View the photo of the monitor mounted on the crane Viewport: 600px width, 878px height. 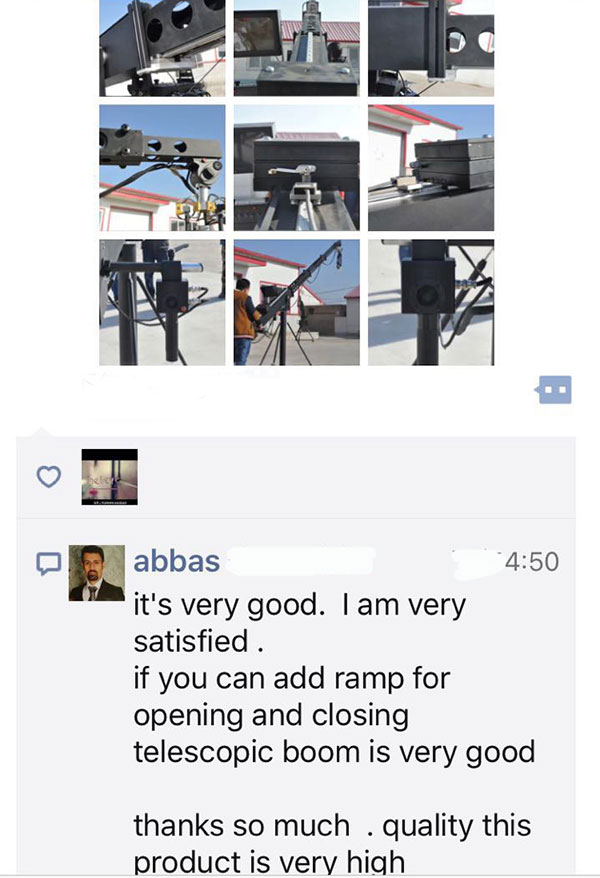tap(296, 47)
